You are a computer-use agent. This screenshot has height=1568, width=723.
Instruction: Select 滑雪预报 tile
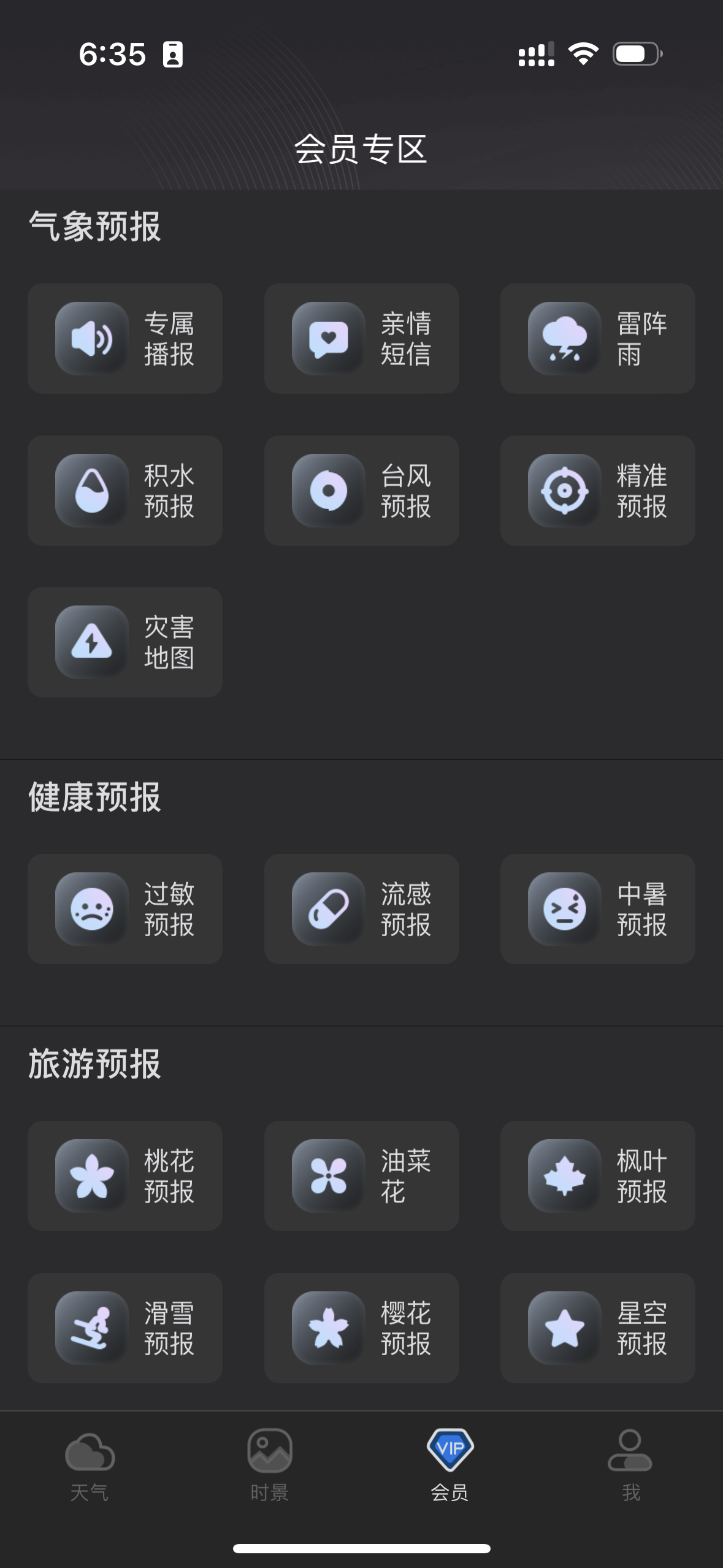[x=125, y=1328]
